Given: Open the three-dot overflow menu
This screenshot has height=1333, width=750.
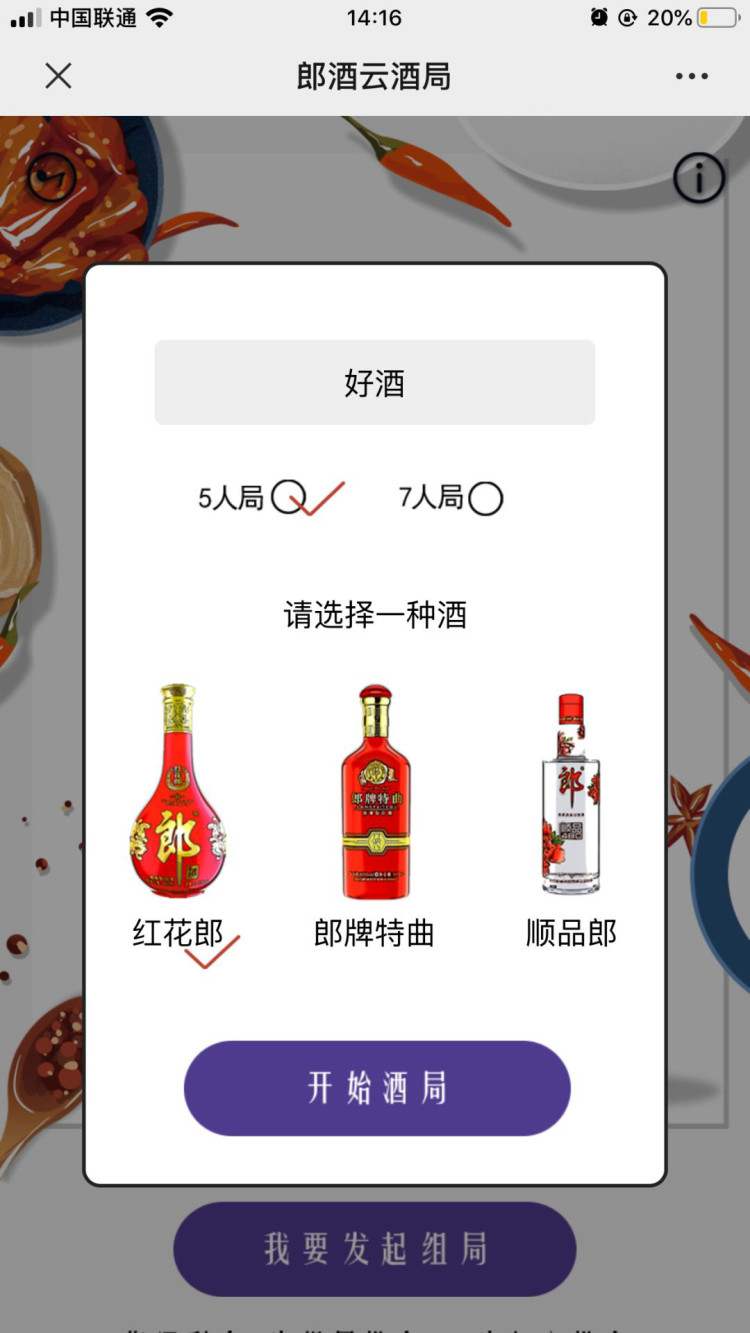Looking at the screenshot, I should pyautogui.click(x=691, y=76).
